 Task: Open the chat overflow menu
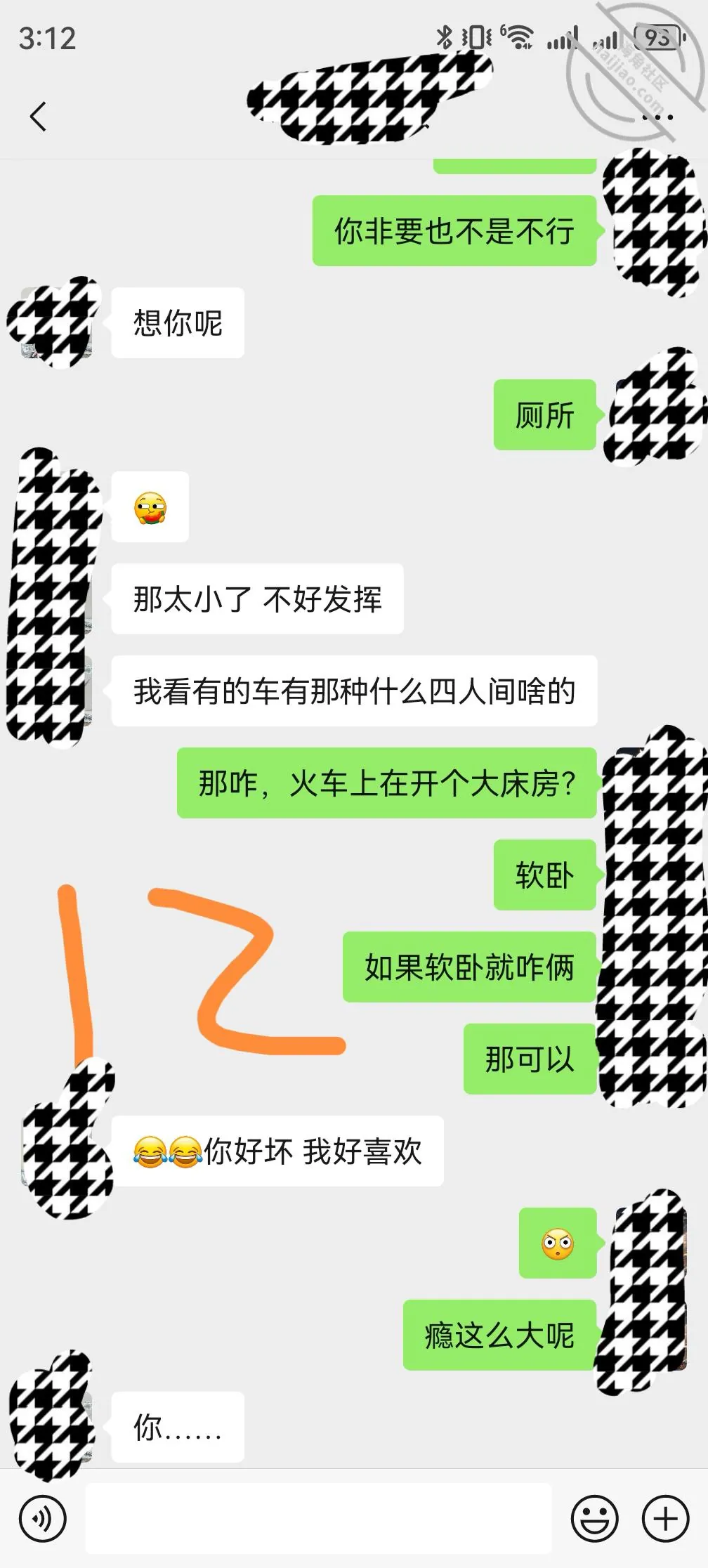click(x=657, y=117)
